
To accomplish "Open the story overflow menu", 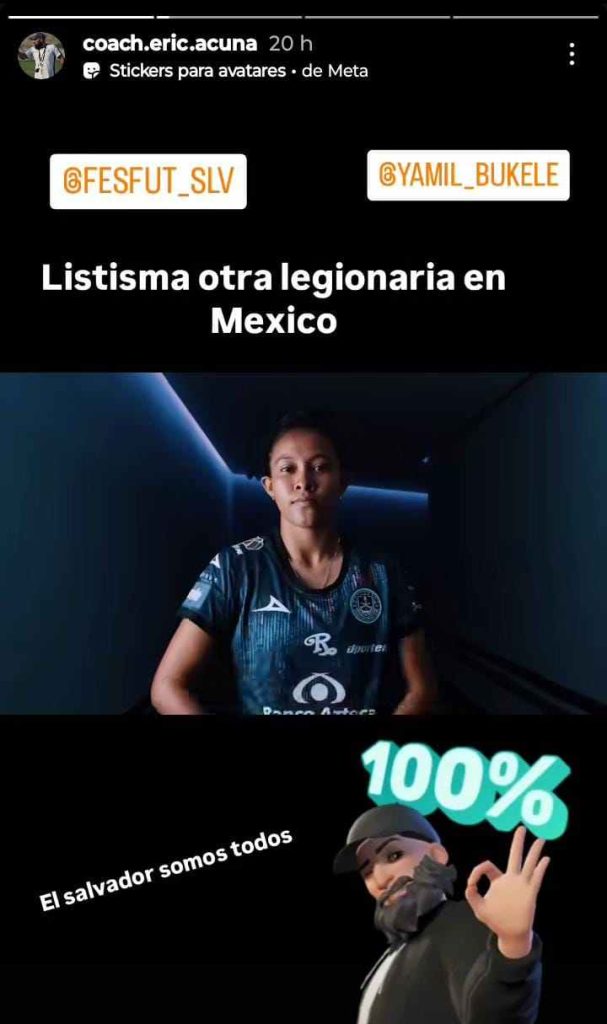I will click(x=572, y=54).
